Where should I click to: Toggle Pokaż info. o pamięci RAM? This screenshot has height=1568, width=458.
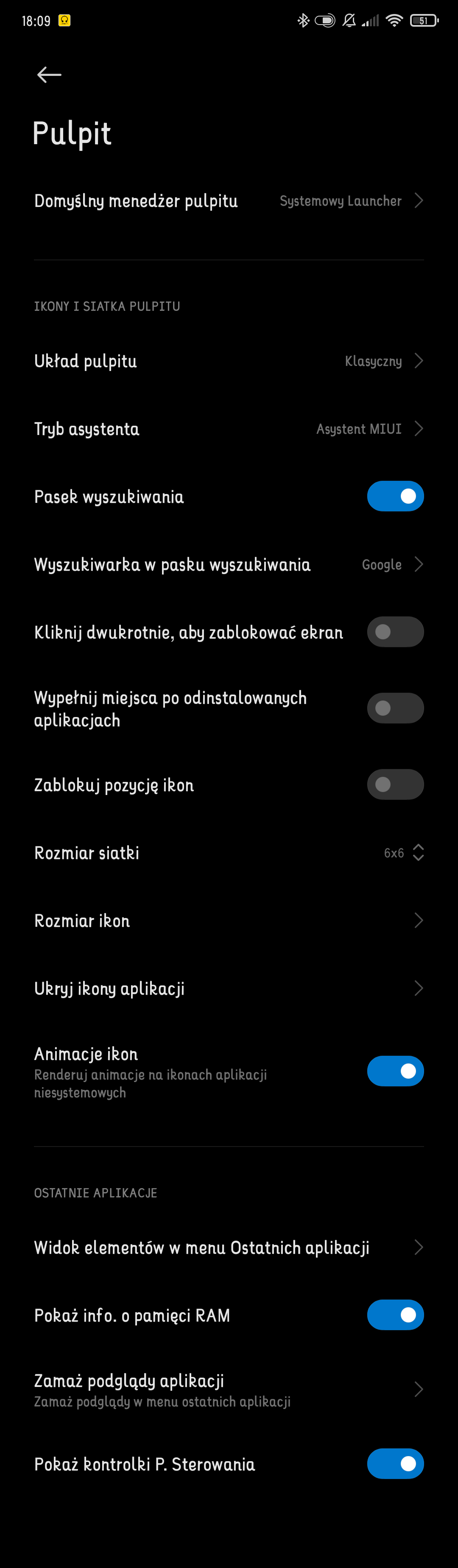[x=395, y=1315]
